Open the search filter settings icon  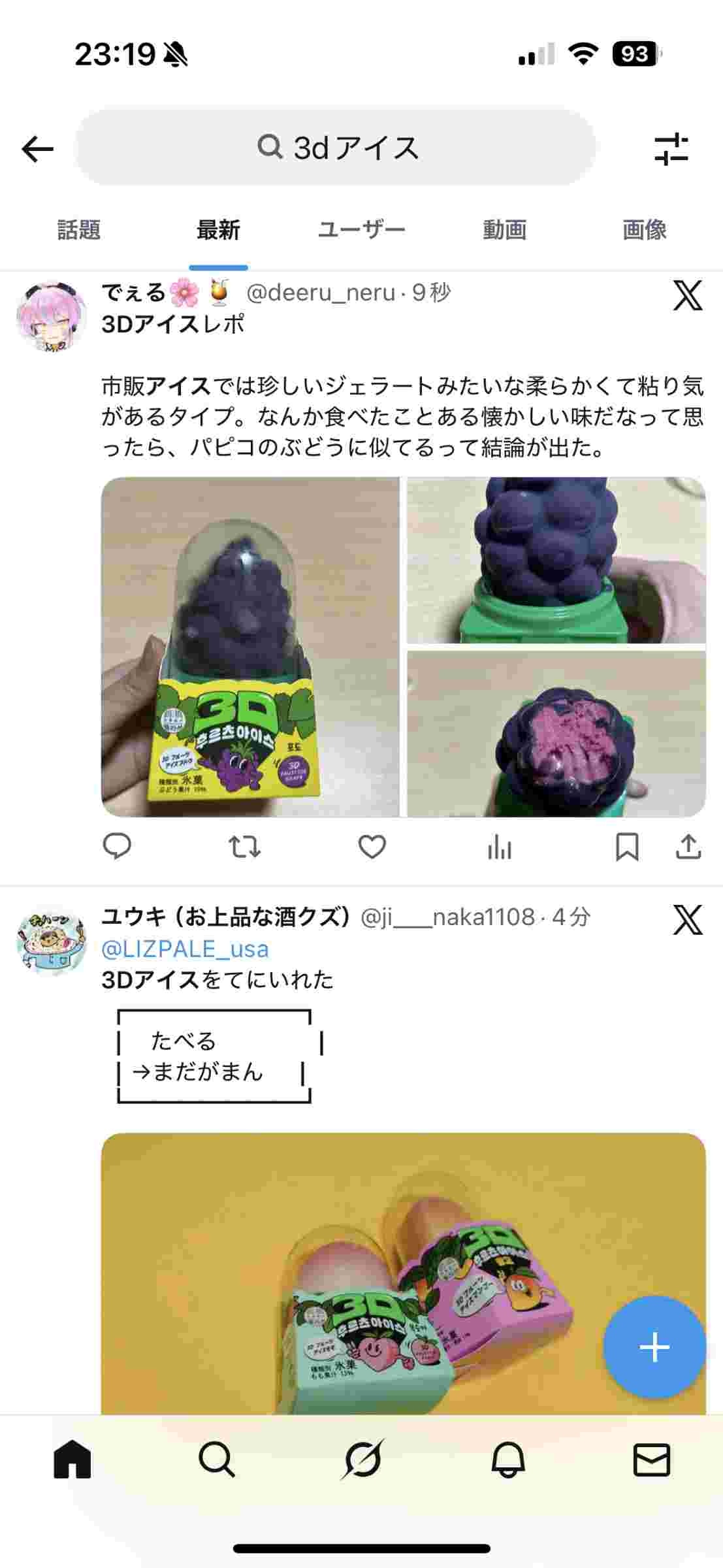point(671,149)
